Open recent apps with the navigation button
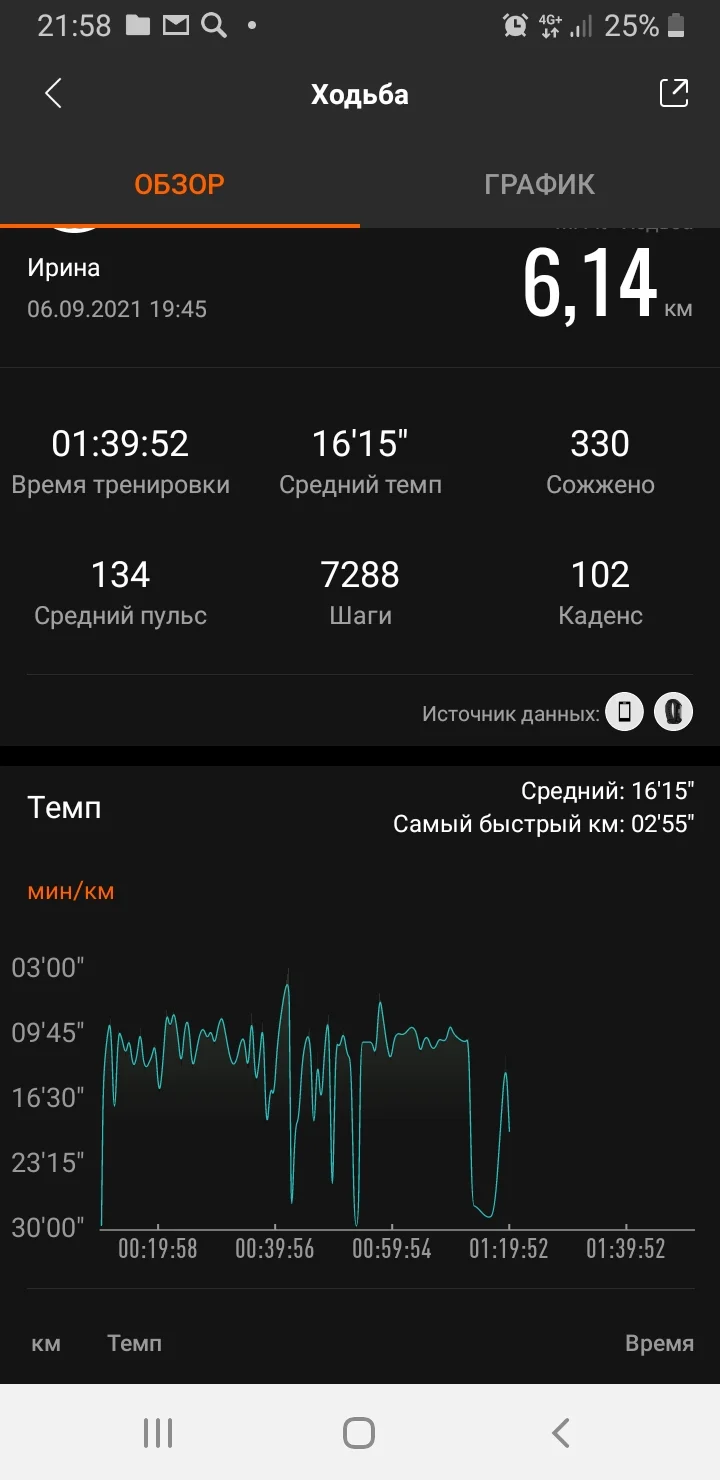 [x=157, y=1432]
